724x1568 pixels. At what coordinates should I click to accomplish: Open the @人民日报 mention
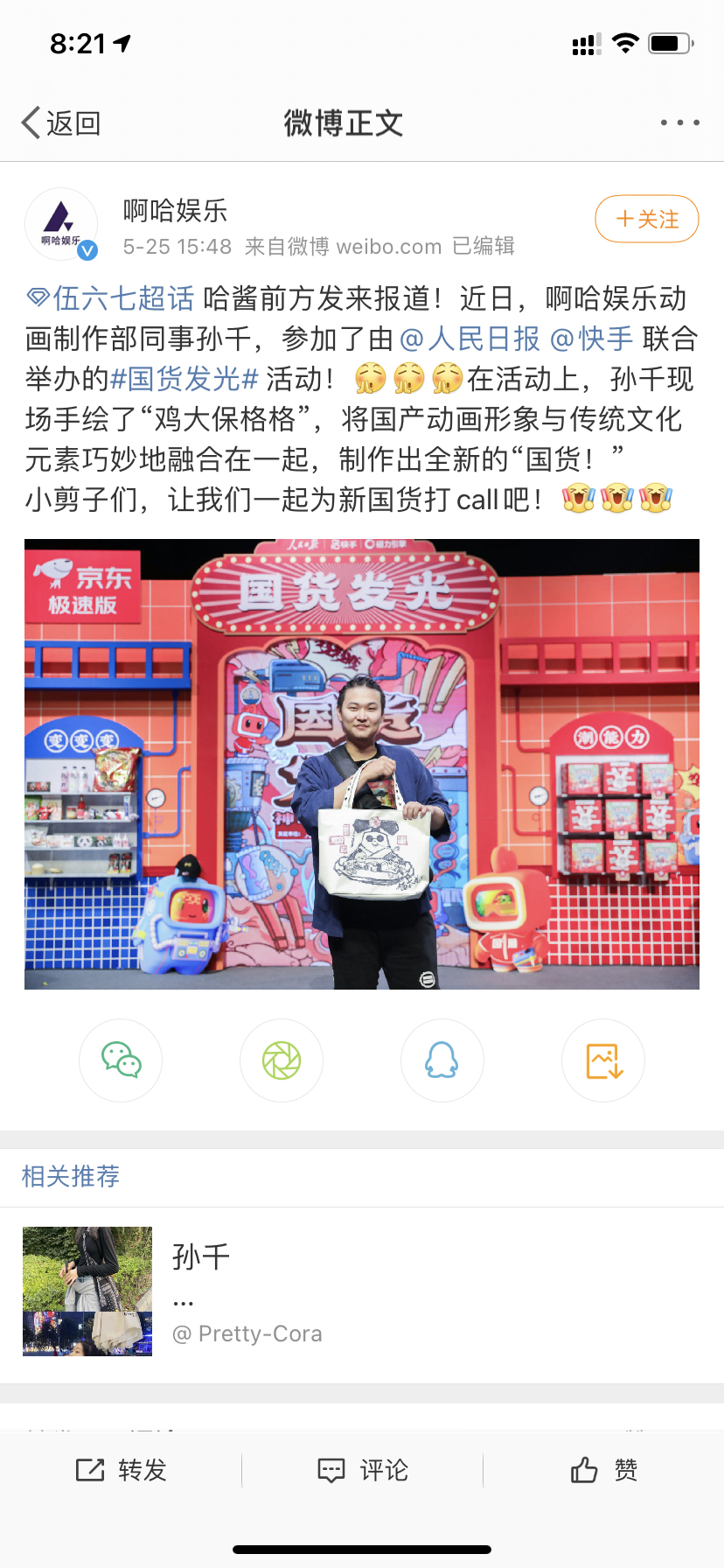(470, 339)
